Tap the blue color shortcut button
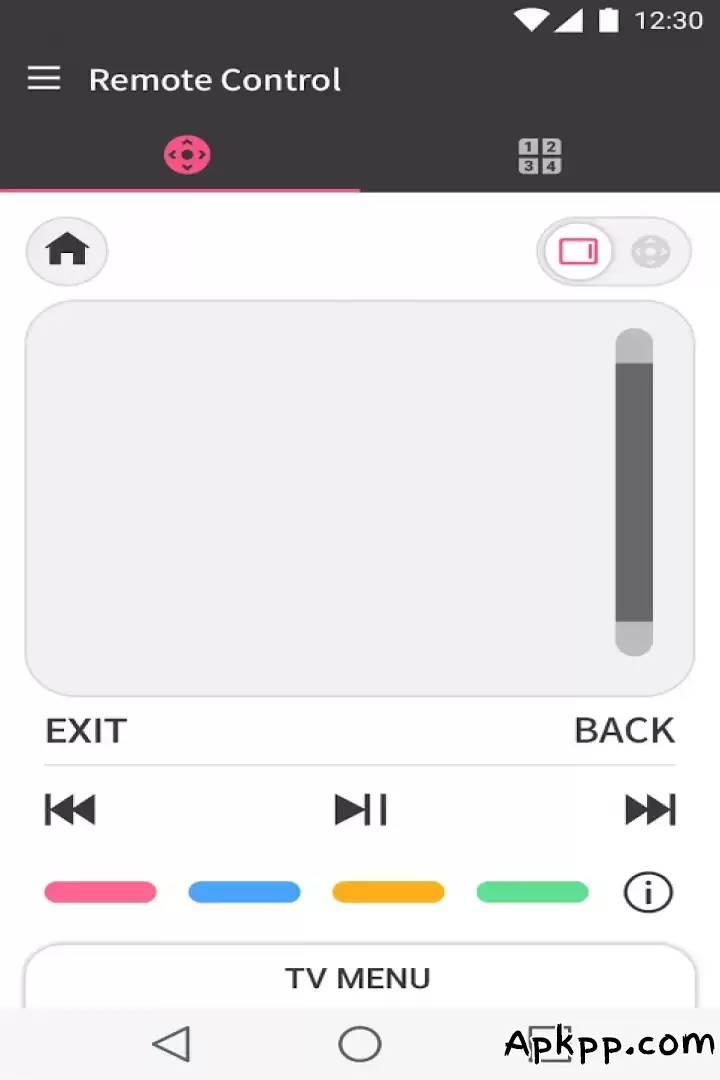Screen dimensions: 720x1080 (x=244, y=892)
